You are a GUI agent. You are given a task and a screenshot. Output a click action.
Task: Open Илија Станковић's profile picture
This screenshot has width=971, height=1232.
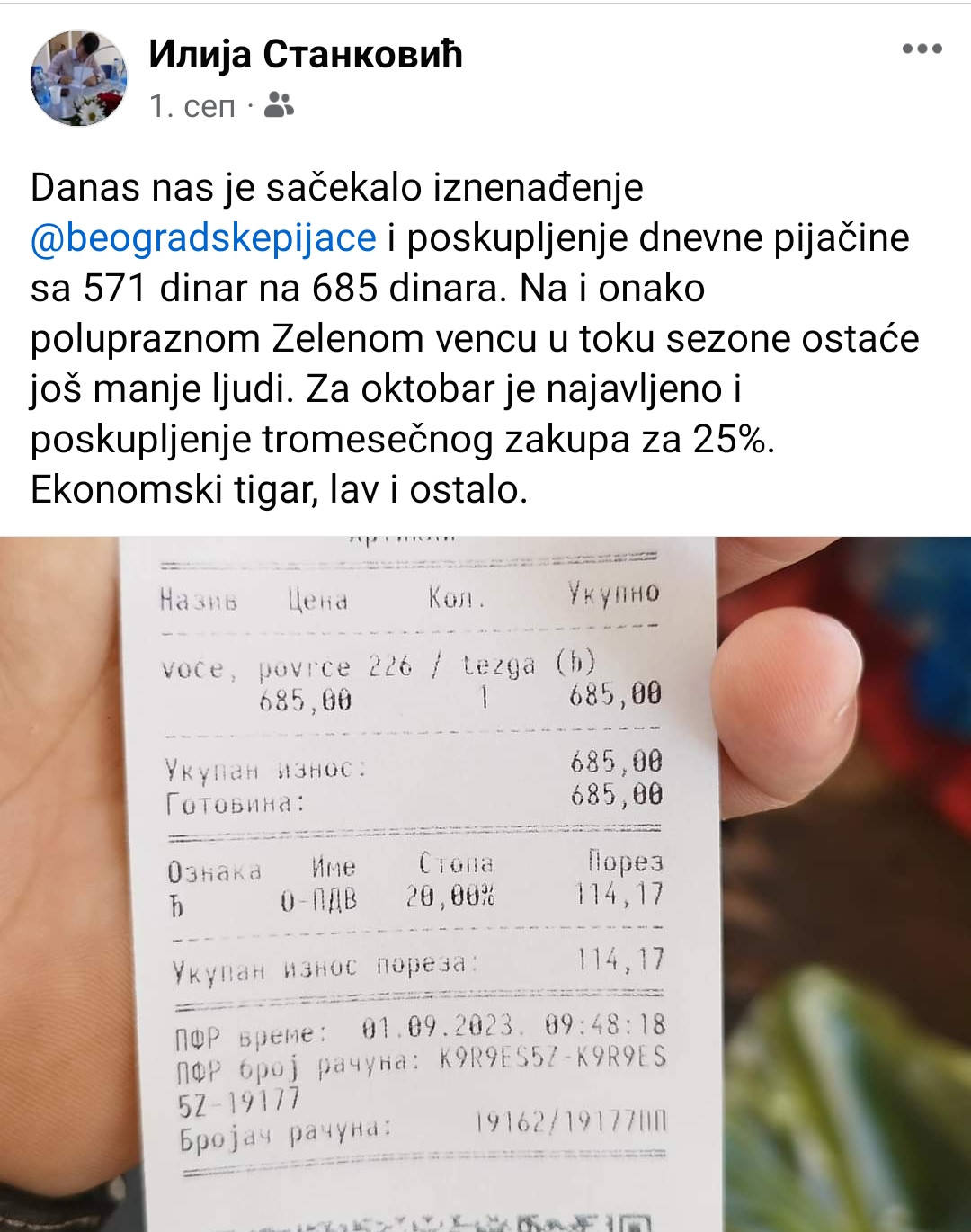click(79, 78)
